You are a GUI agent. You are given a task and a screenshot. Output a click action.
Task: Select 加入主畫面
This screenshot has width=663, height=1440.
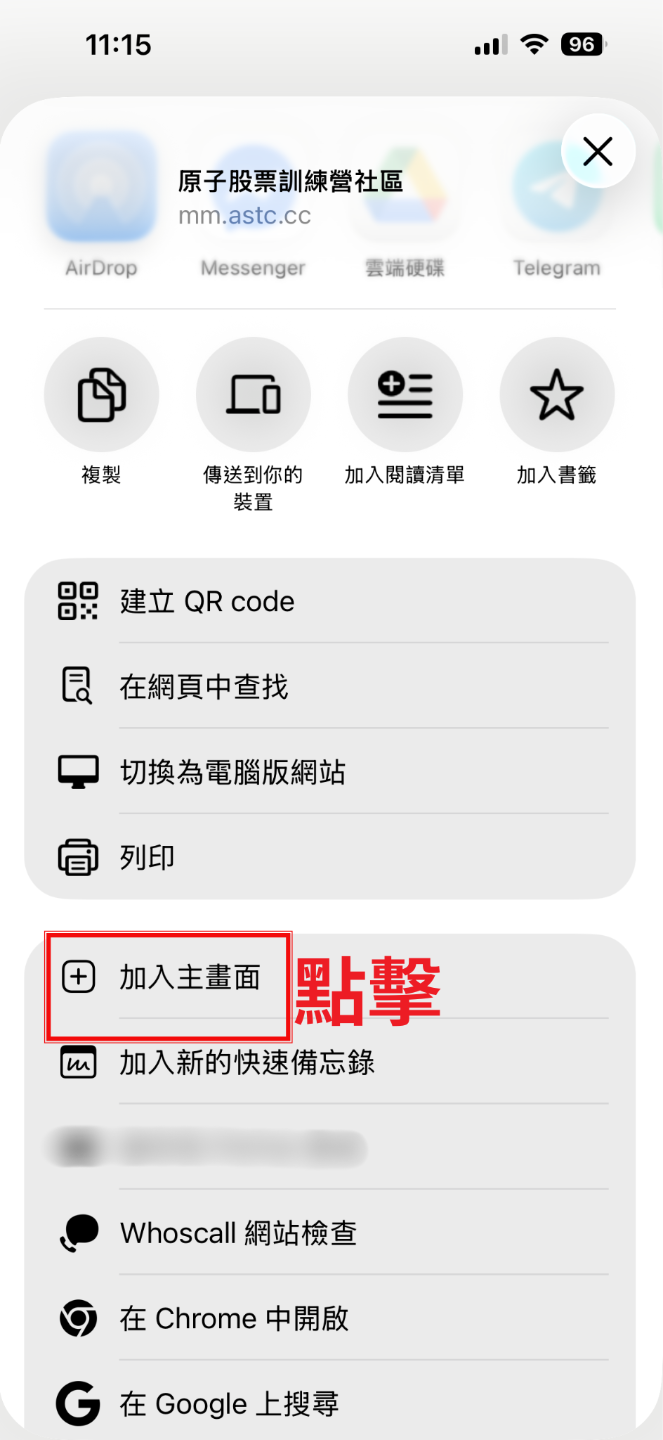[190, 977]
